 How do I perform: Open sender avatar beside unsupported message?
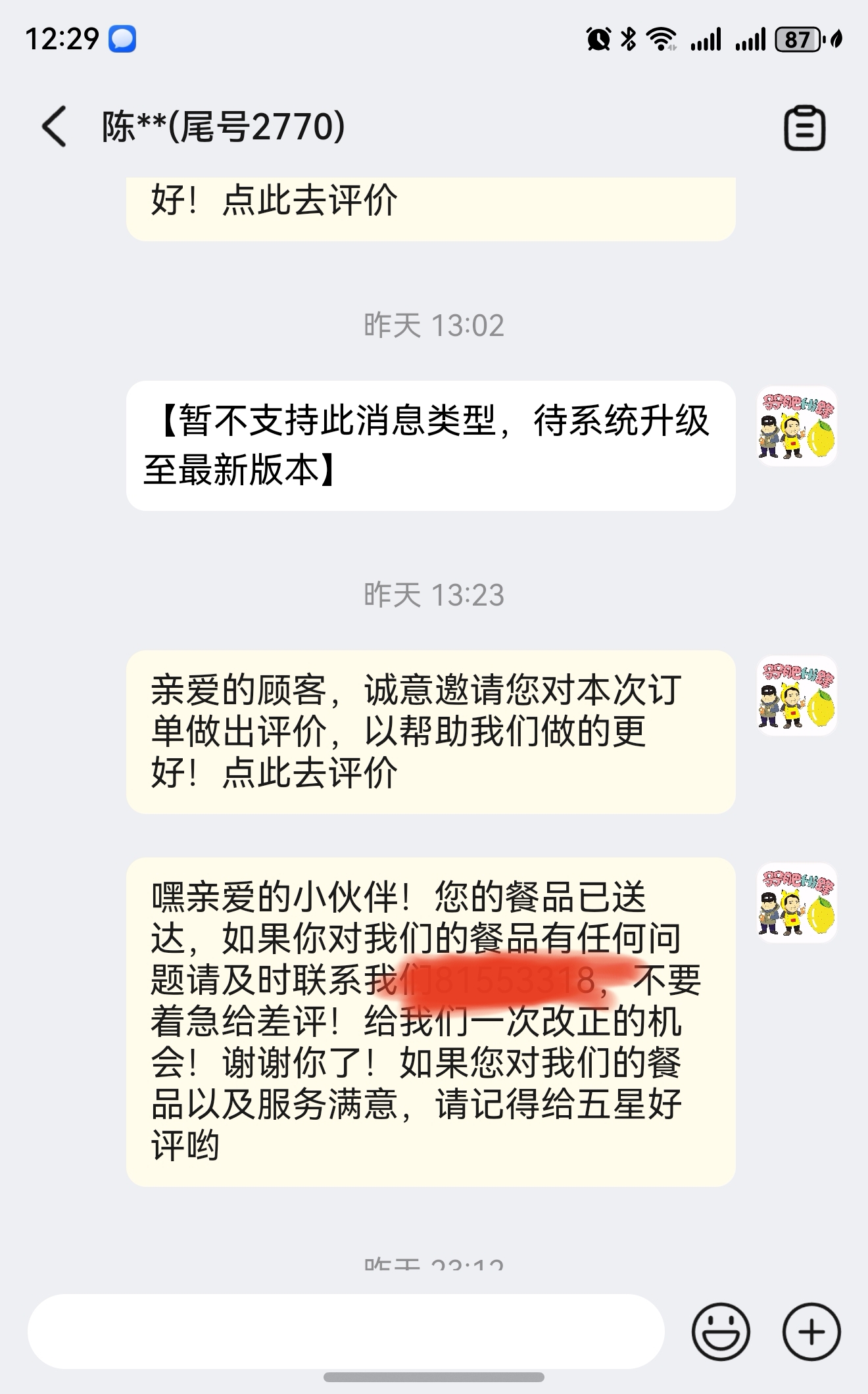(x=797, y=426)
